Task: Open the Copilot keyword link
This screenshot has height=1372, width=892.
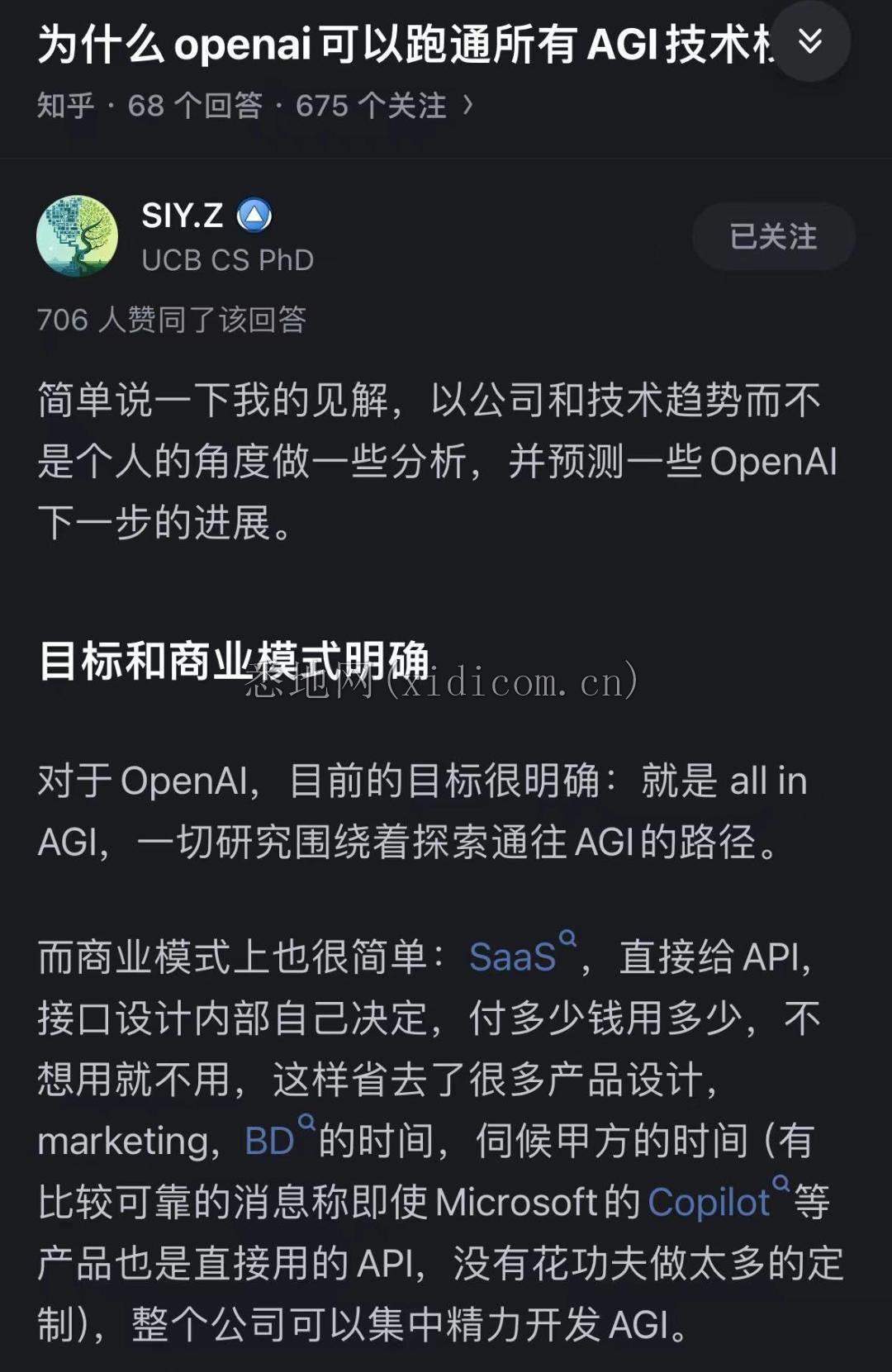Action: coord(709,1202)
